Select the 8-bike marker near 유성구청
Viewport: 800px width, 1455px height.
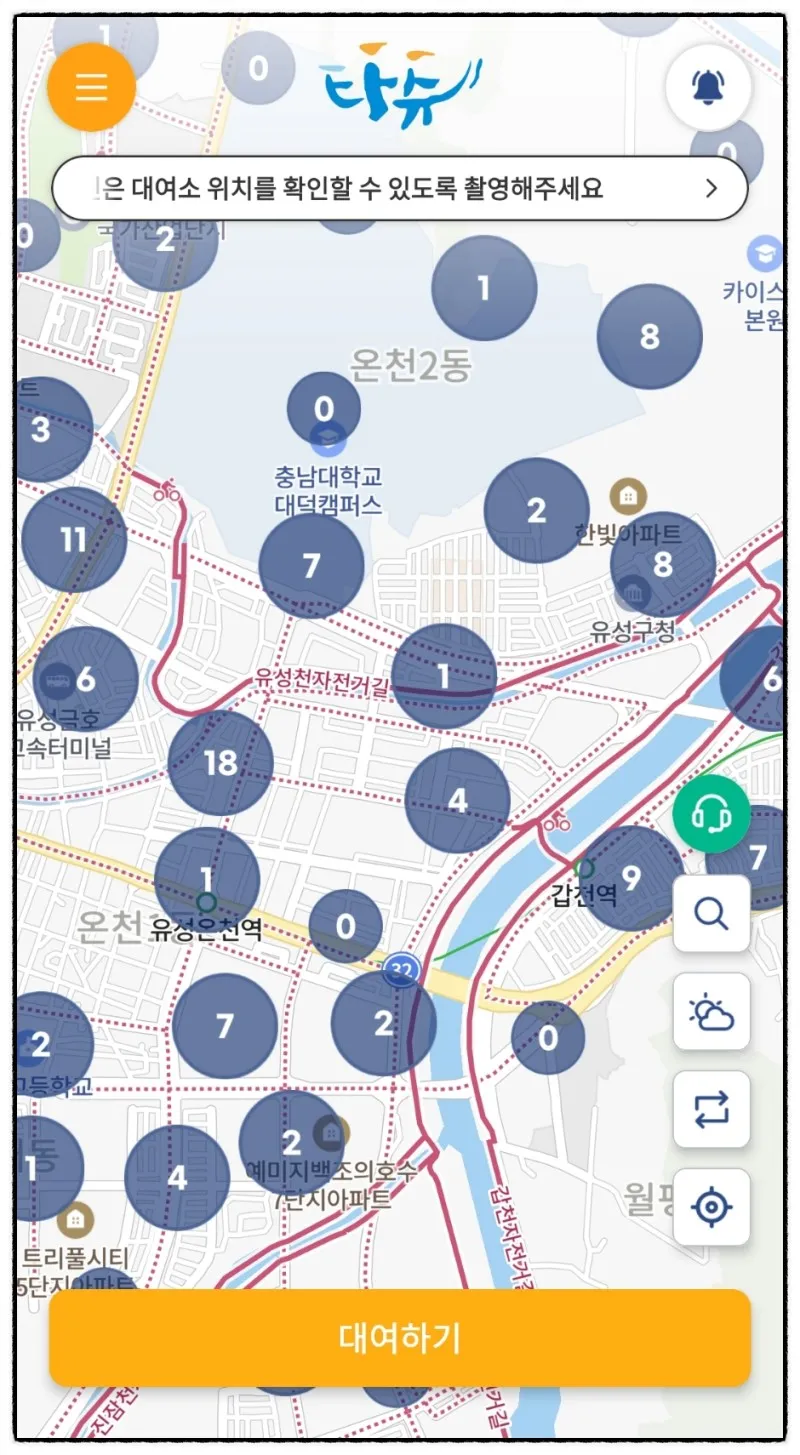pos(662,564)
